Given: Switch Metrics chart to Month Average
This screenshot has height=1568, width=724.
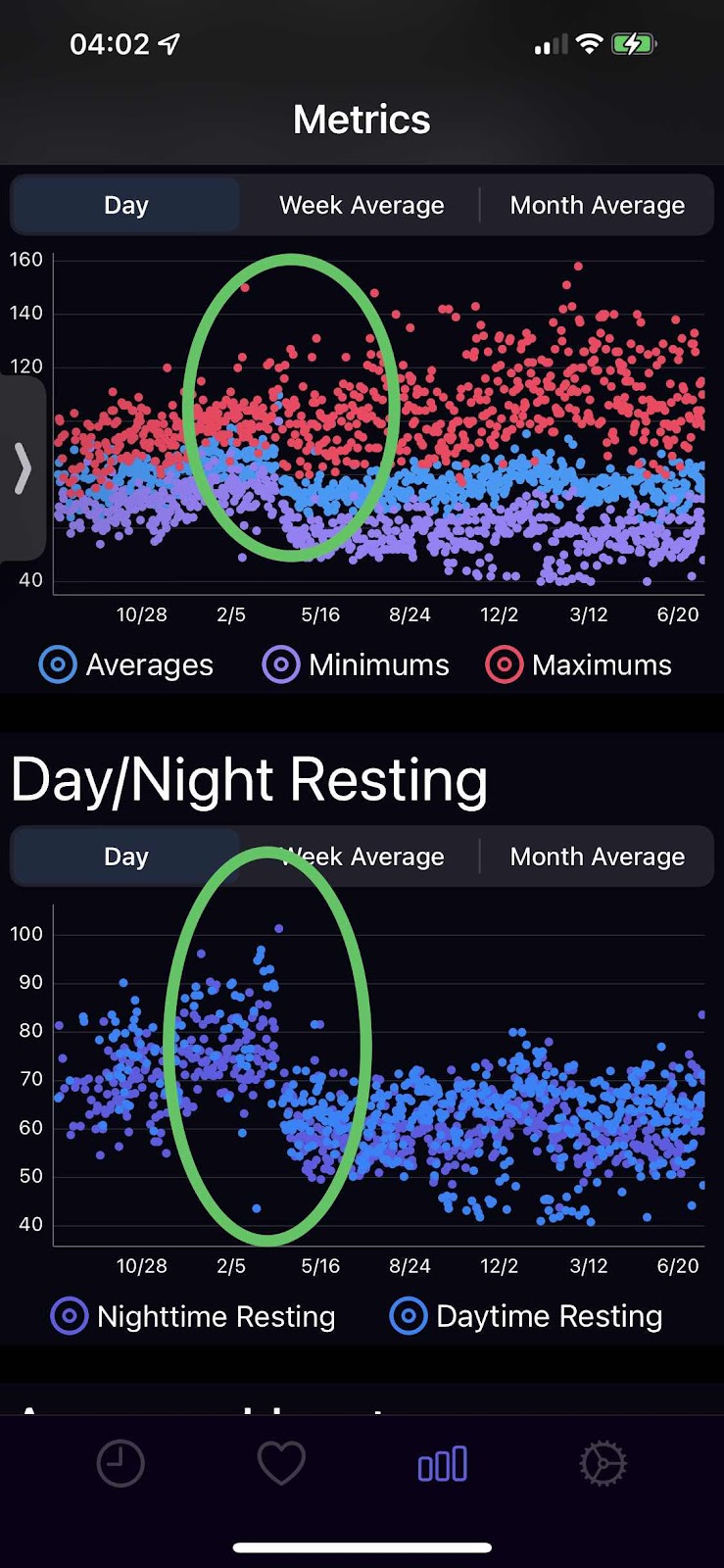Looking at the screenshot, I should (597, 205).
